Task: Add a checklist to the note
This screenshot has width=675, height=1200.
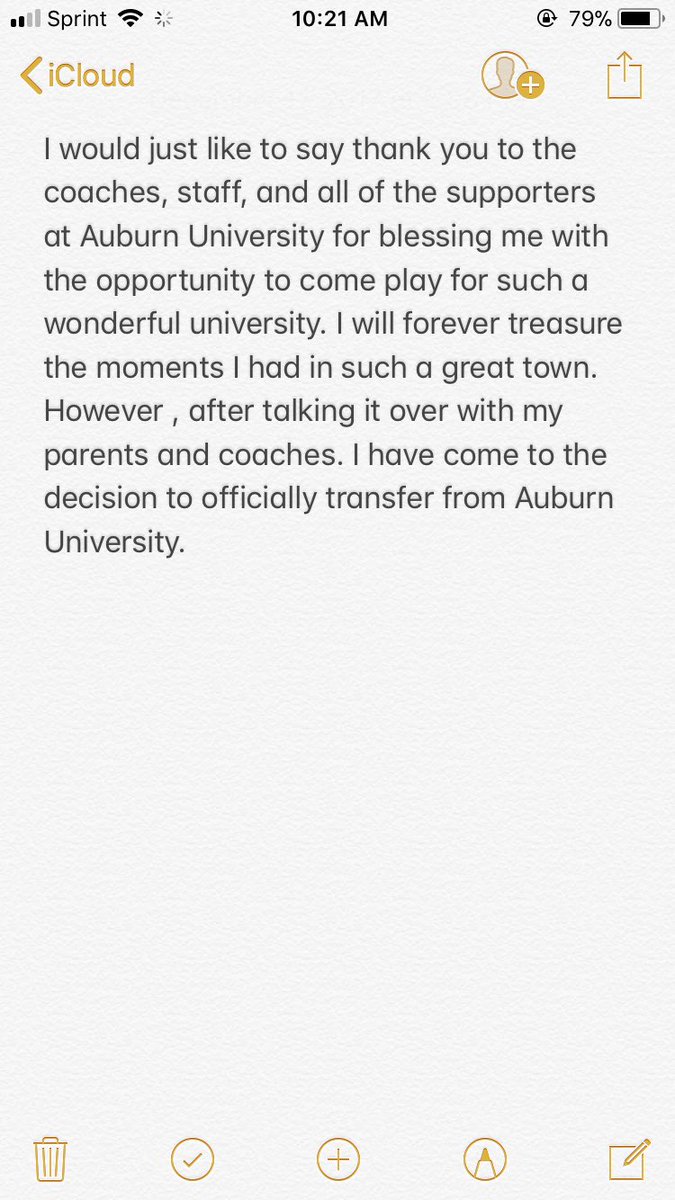Action: [x=192, y=1160]
